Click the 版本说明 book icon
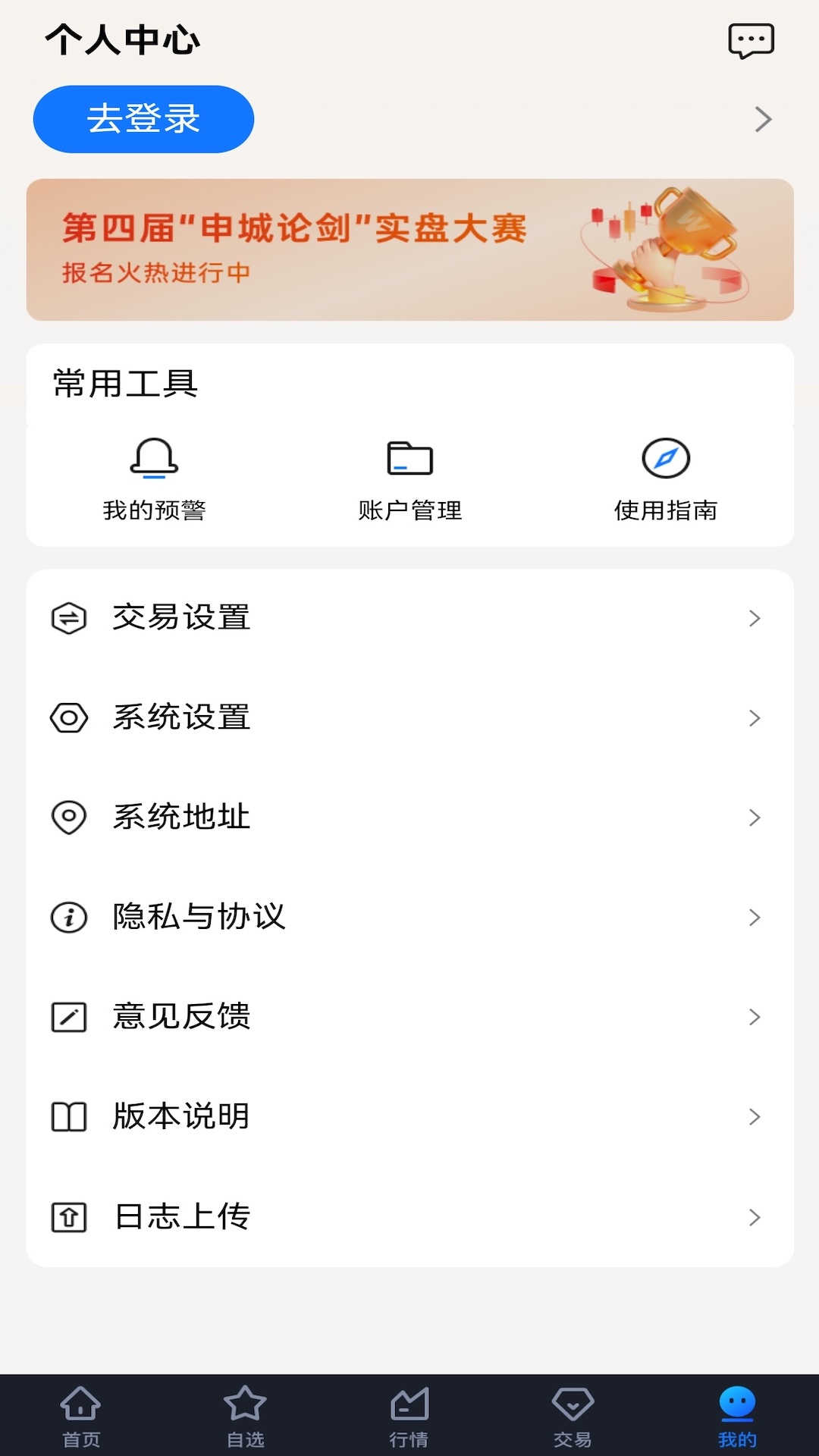The image size is (819, 1456). coord(68,1116)
